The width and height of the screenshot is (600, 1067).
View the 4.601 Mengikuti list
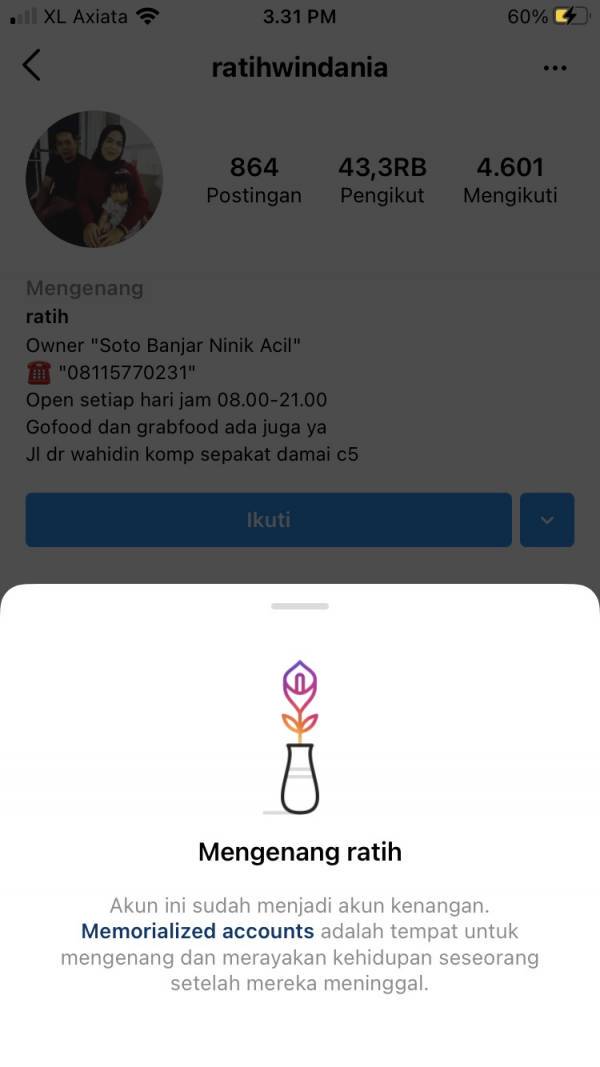[x=510, y=180]
